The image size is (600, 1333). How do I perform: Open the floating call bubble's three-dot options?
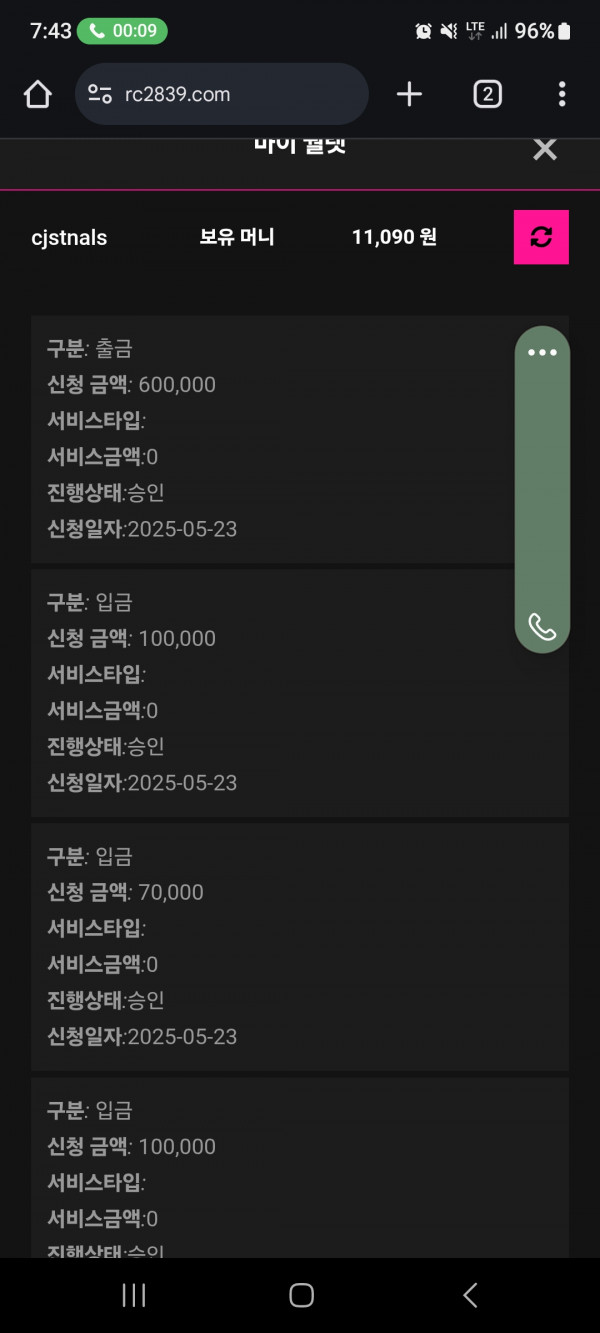point(542,352)
